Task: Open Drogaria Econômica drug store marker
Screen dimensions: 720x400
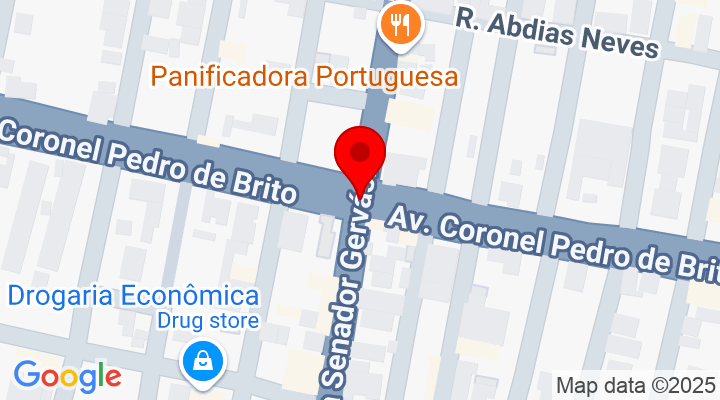Action: click(x=202, y=361)
